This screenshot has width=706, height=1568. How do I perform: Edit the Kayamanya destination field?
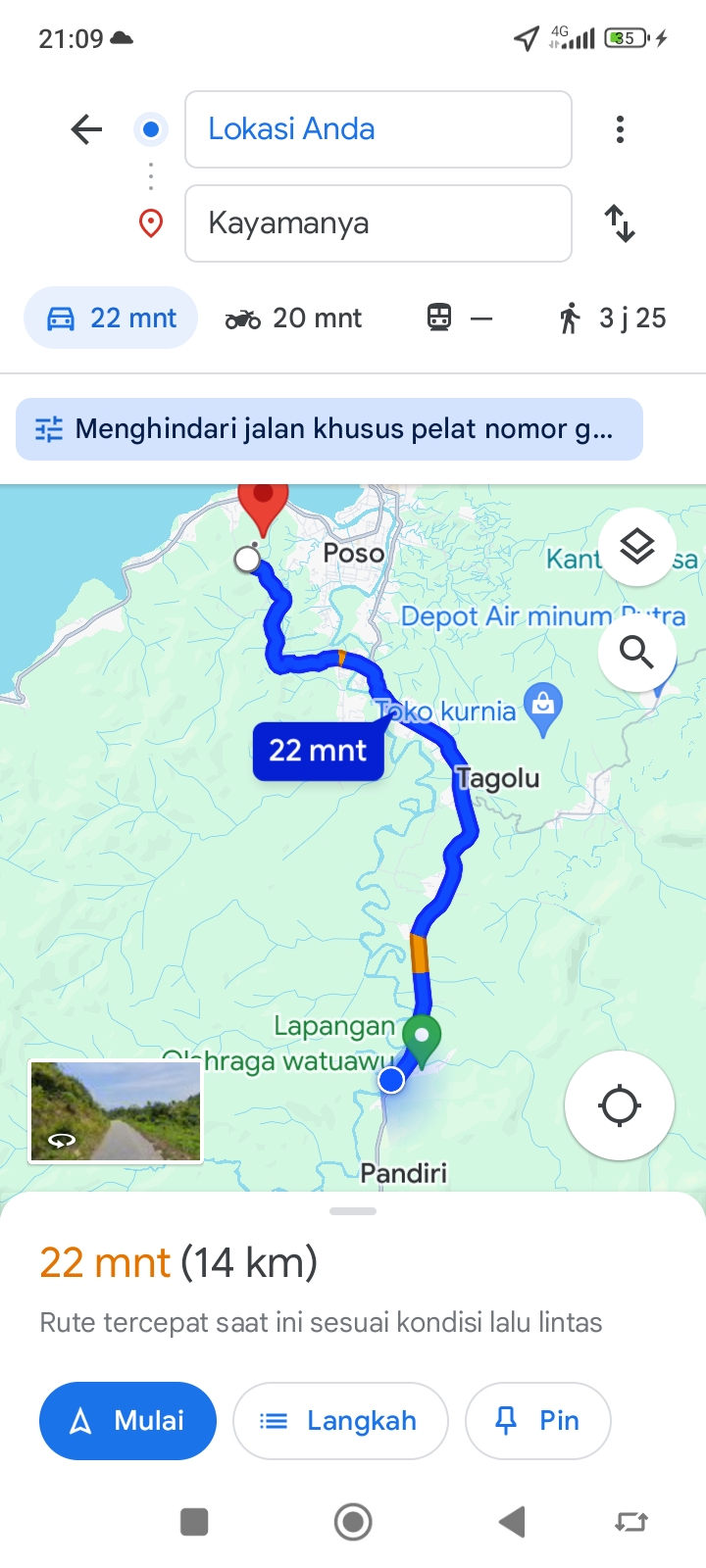point(378,223)
